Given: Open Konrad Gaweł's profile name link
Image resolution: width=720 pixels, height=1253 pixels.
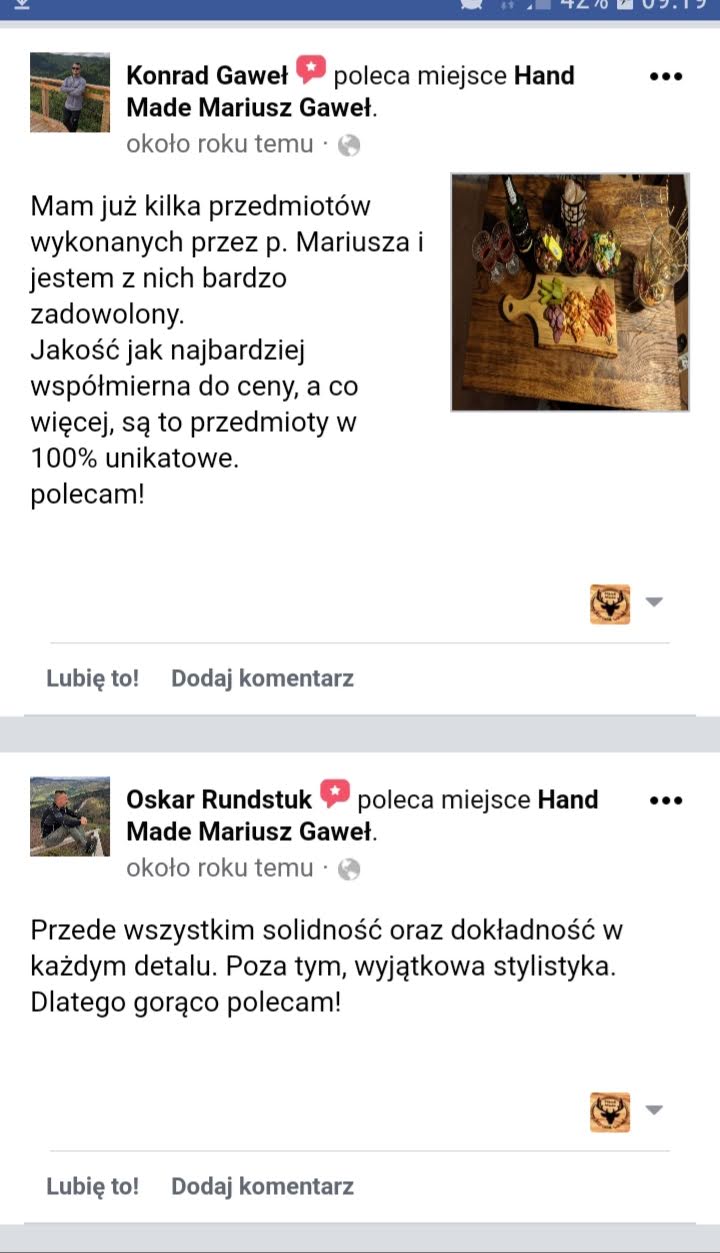Looking at the screenshot, I should (x=207, y=75).
